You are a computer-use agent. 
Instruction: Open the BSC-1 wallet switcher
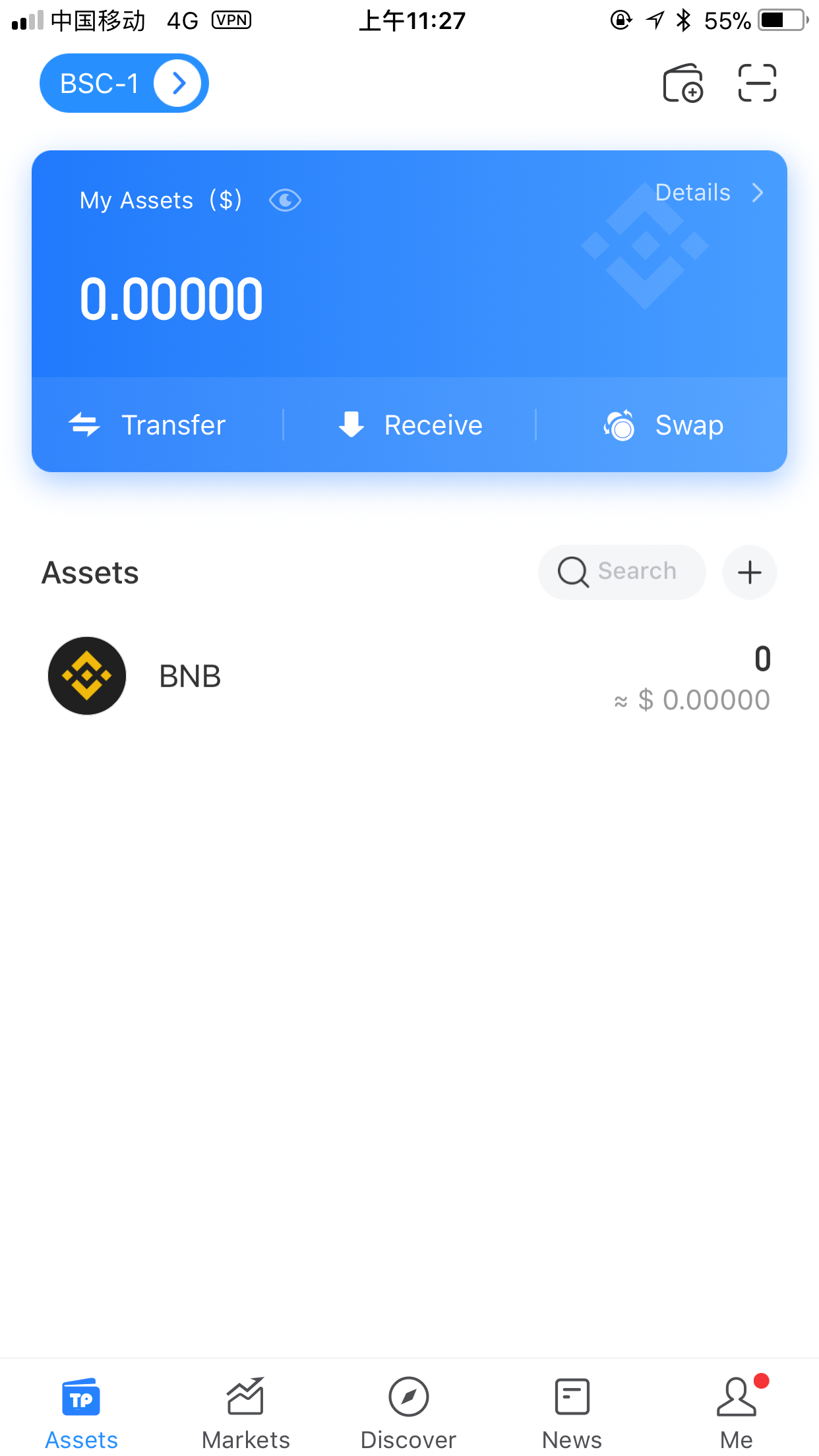tap(124, 84)
